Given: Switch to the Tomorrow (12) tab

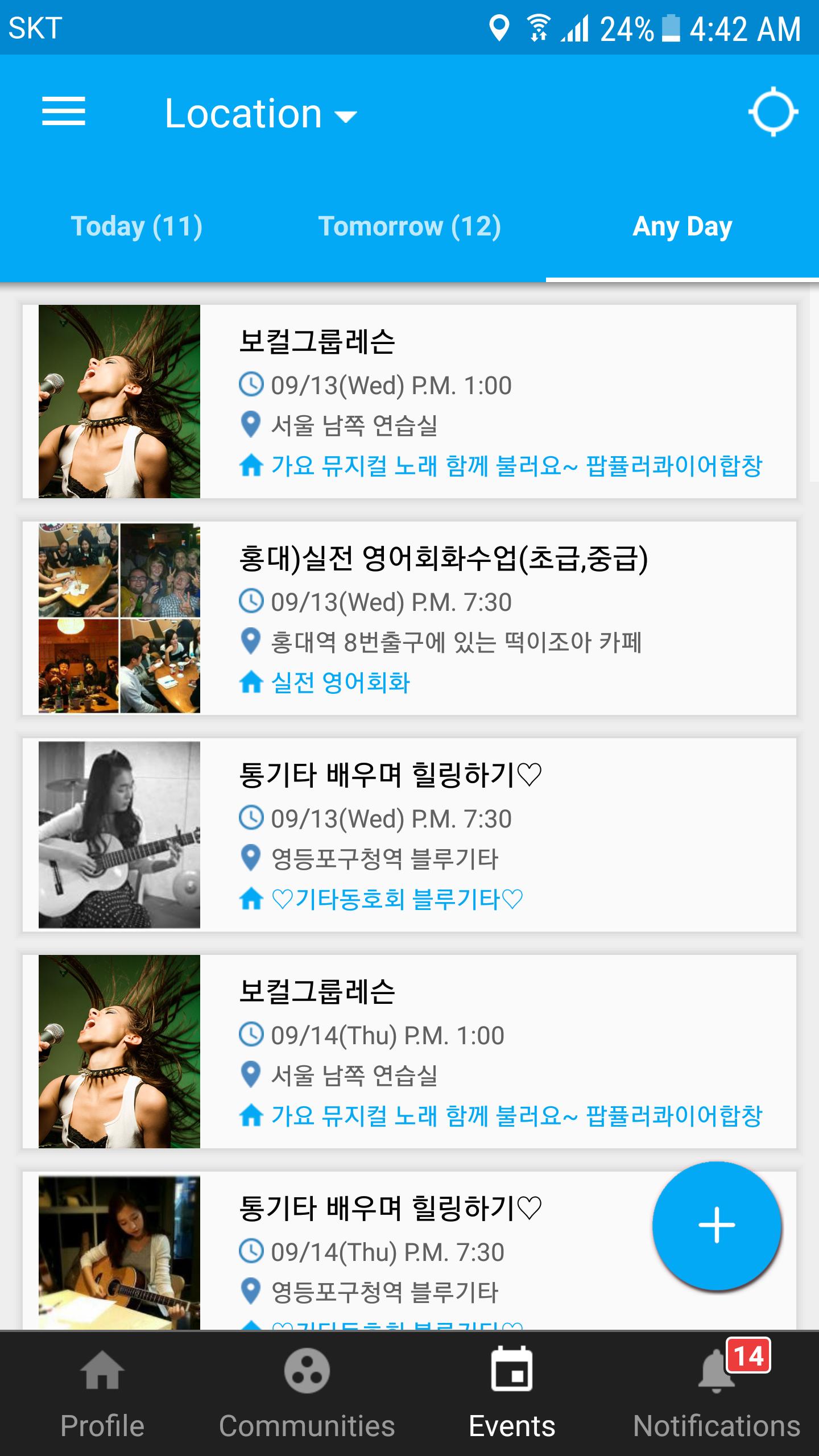Looking at the screenshot, I should point(409,226).
